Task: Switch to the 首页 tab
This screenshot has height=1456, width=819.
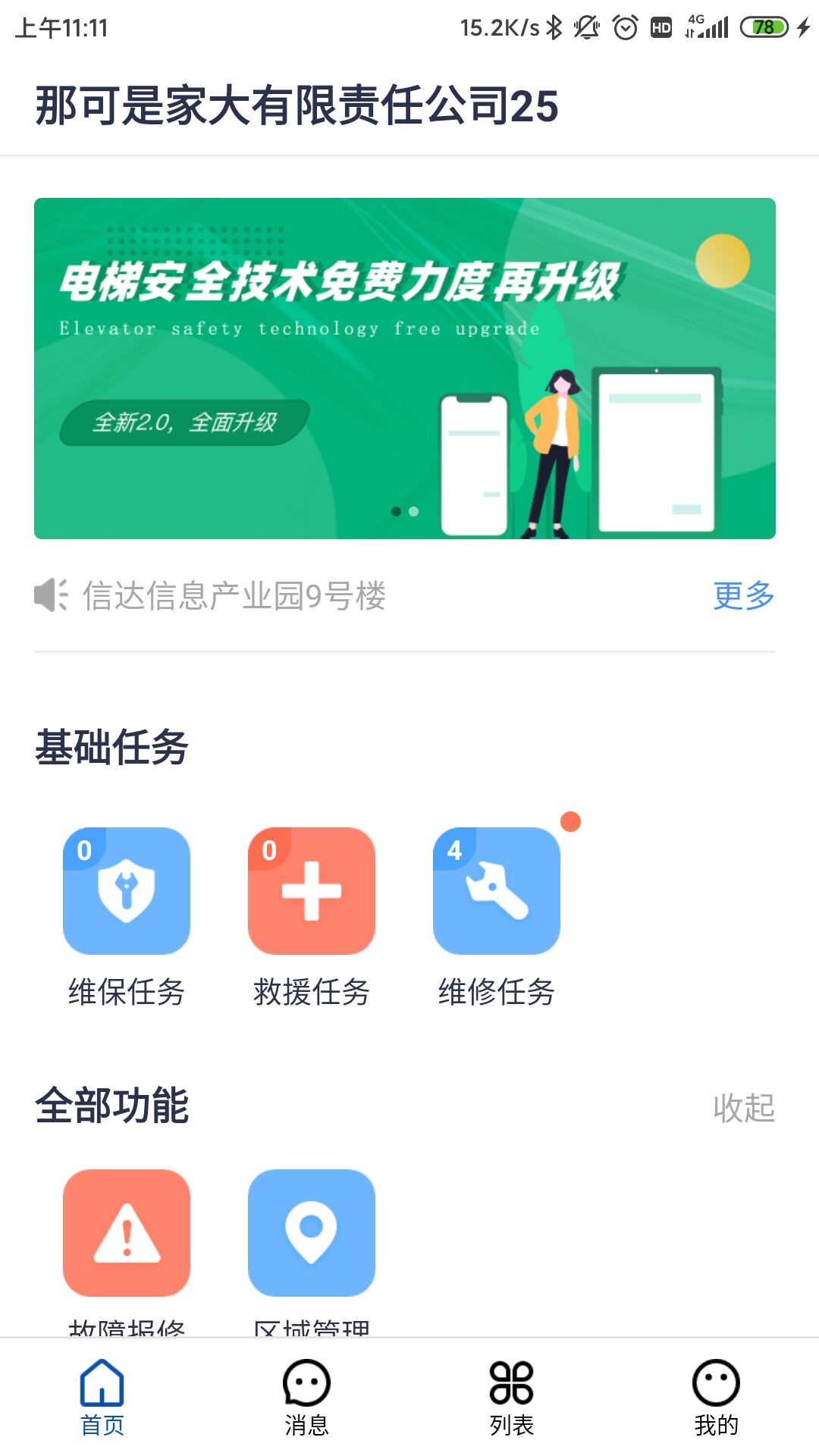Action: 102,1398
